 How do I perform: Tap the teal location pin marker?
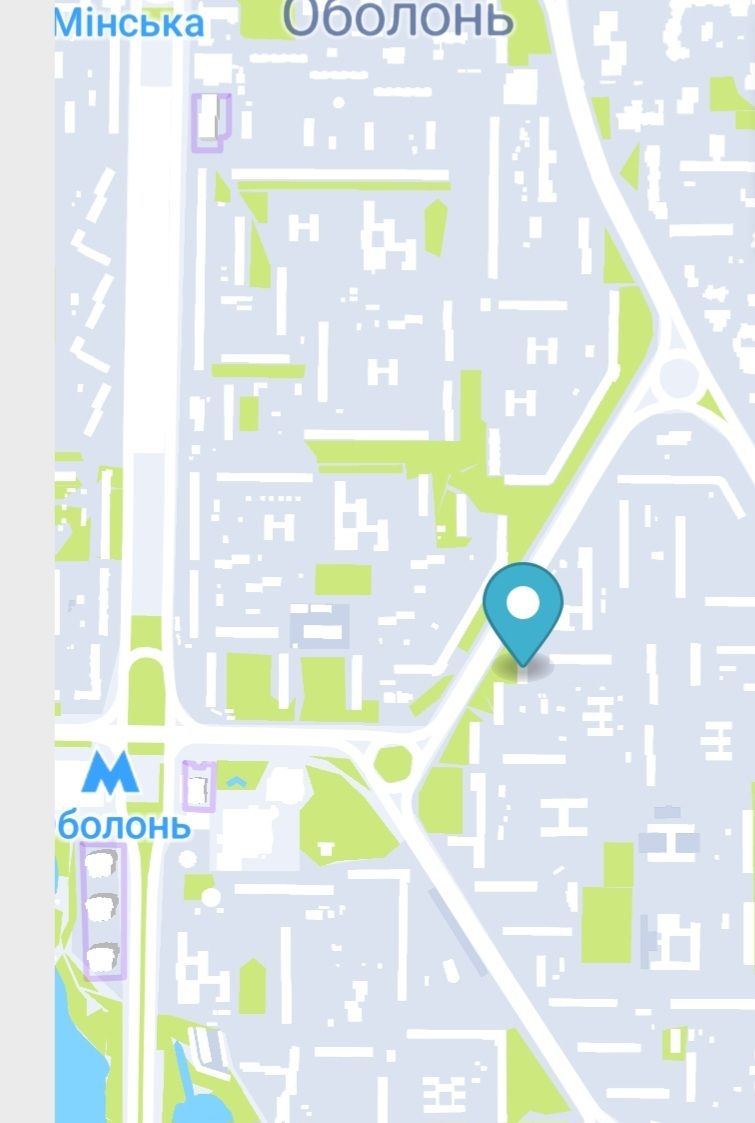point(522,608)
